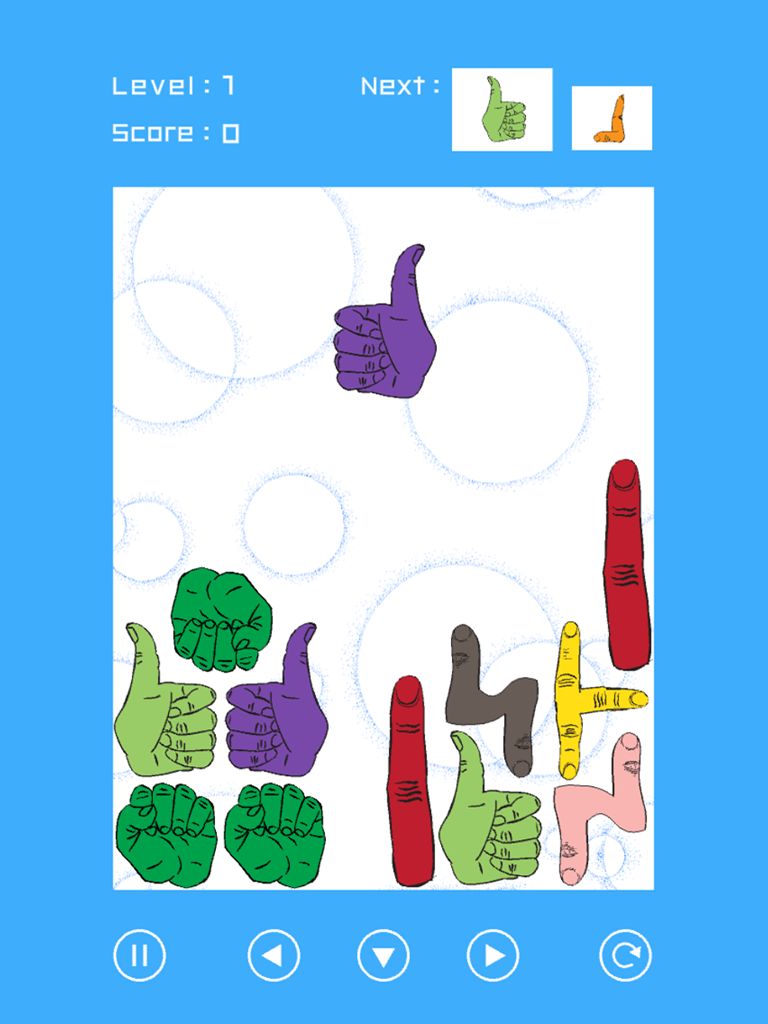The width and height of the screenshot is (768, 1024).
Task: Move the falling piece left
Action: [273, 956]
